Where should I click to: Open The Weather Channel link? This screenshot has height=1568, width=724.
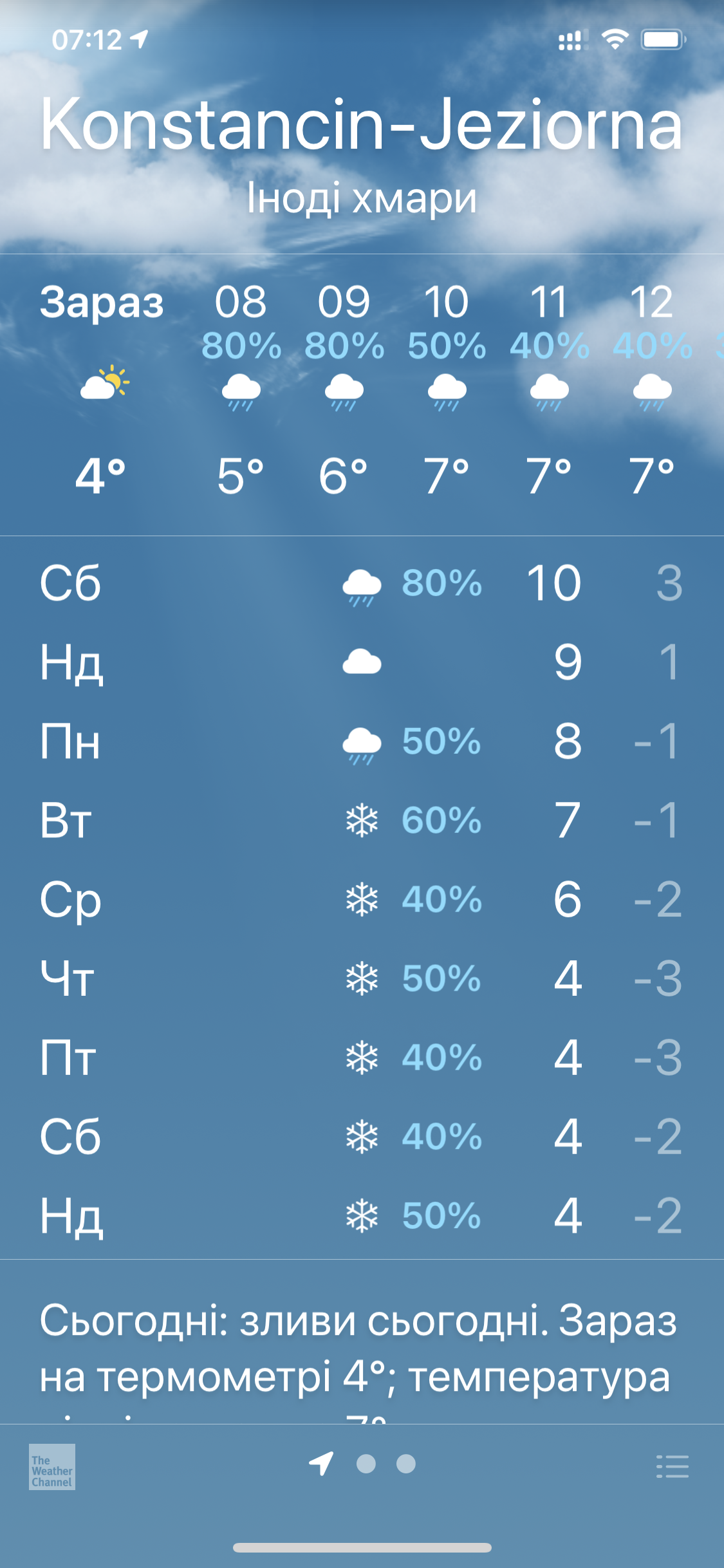52,1466
